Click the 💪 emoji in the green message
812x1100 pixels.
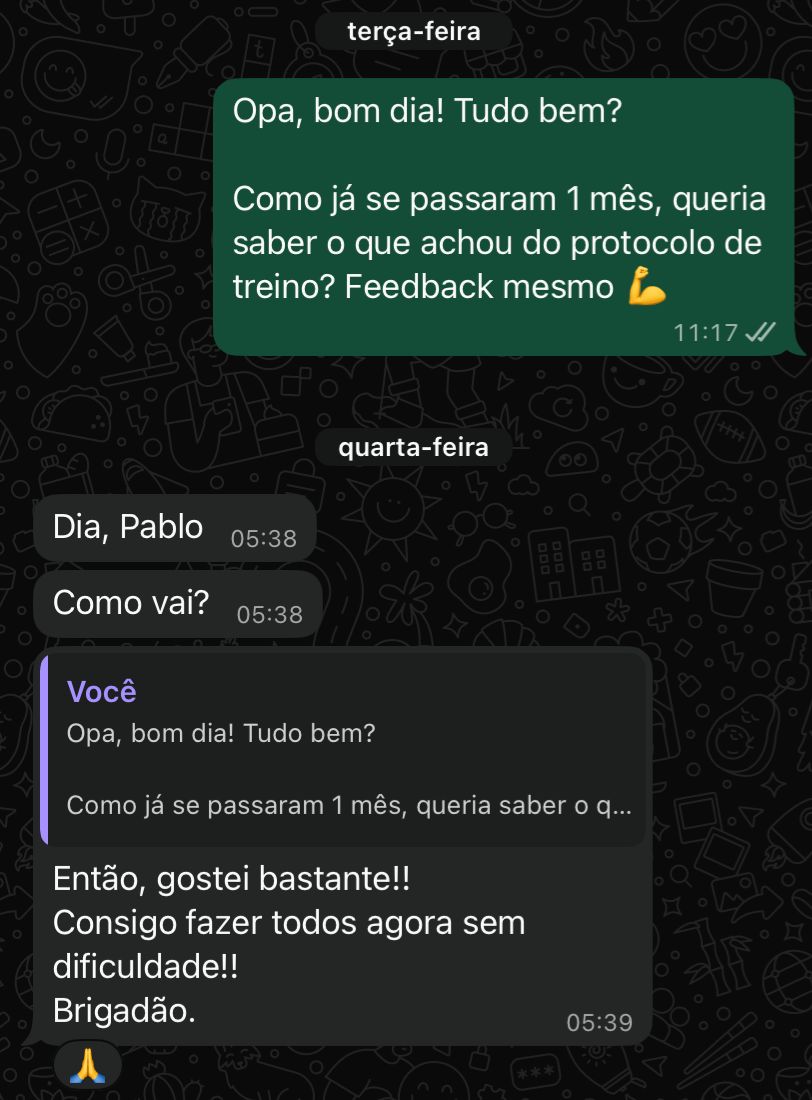647,287
